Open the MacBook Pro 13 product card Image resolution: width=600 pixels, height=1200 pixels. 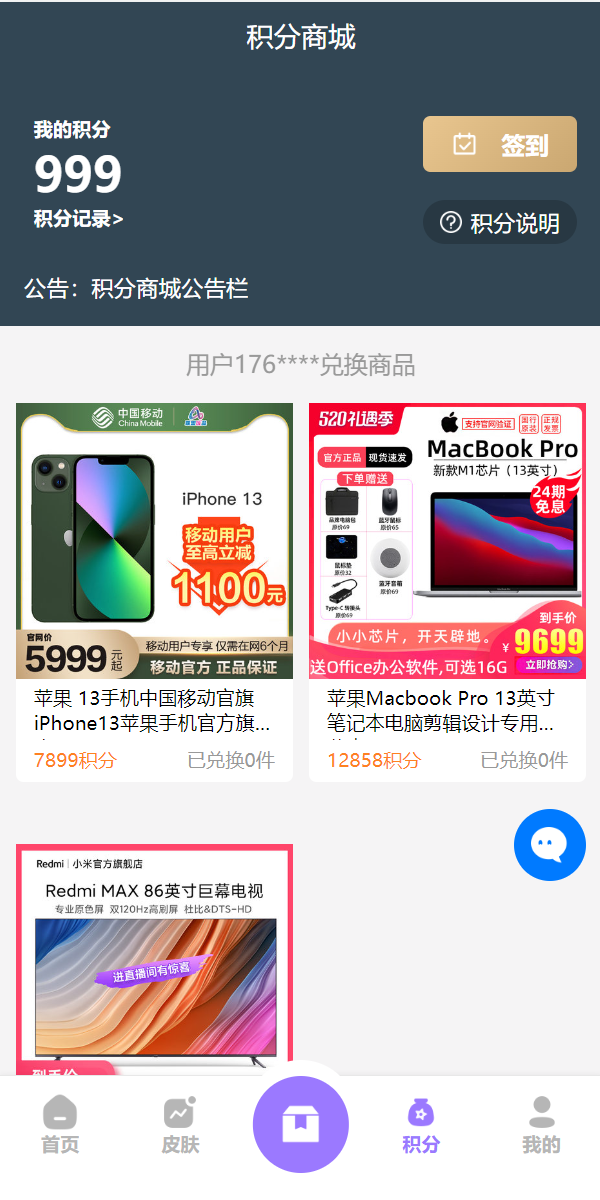(x=447, y=590)
